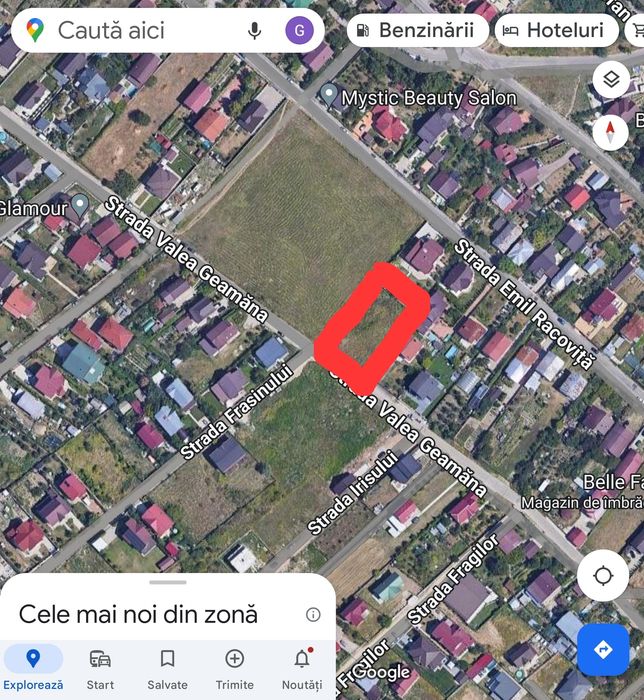Switch to the Noutăți tab
644x700 pixels.
[301, 668]
